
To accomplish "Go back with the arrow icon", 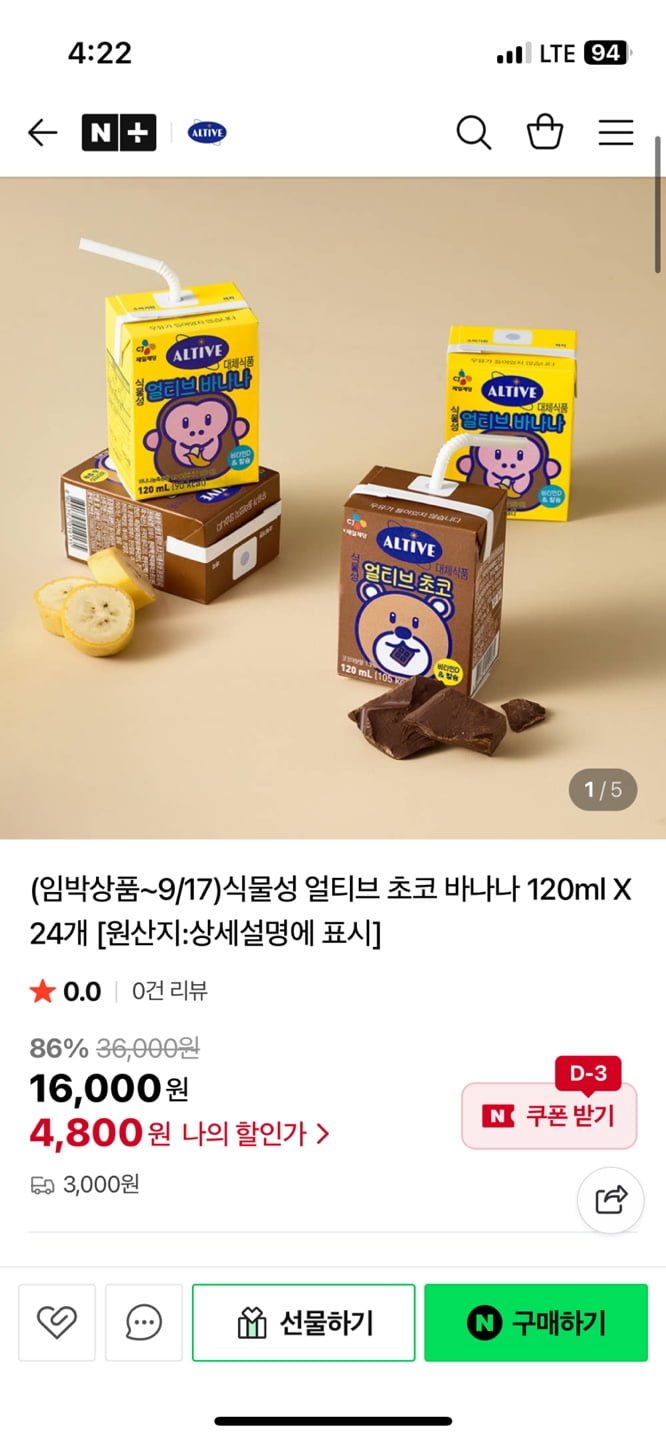I will 42,133.
